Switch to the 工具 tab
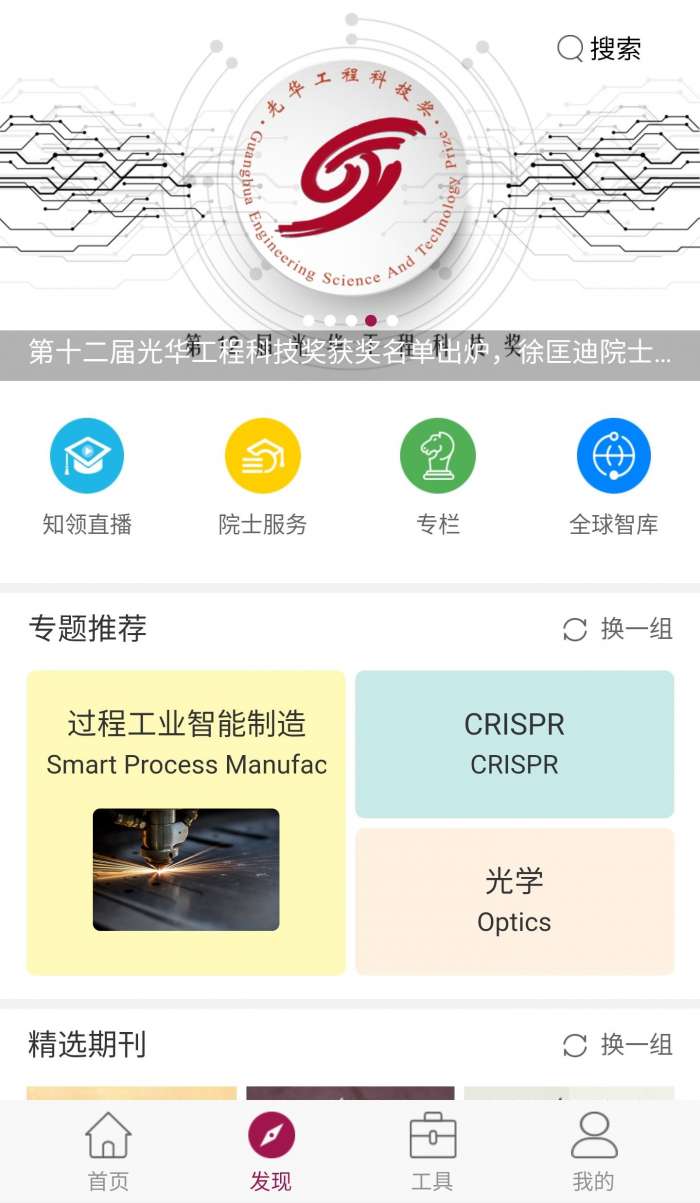This screenshot has width=700, height=1203. 432,1152
